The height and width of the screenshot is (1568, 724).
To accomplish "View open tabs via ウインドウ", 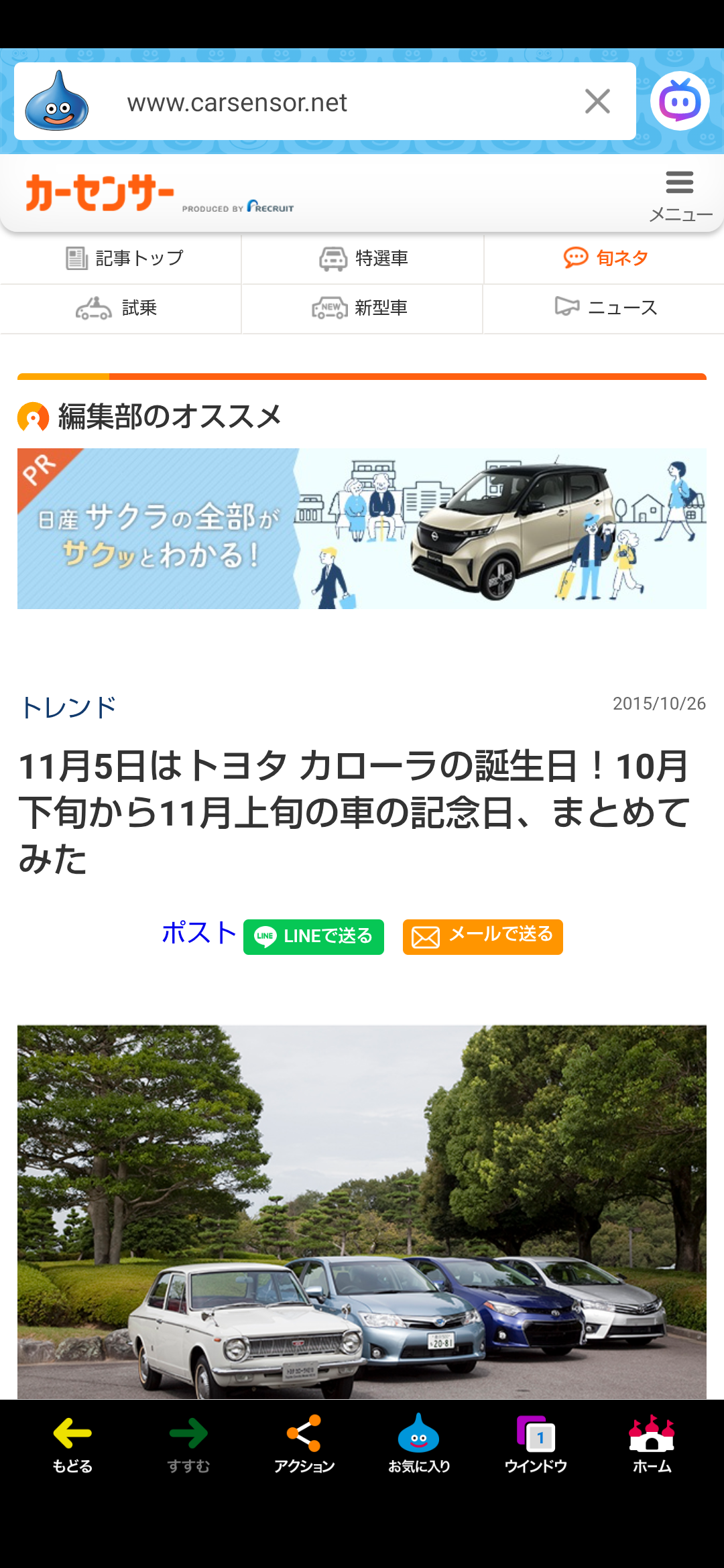I will 536,1445.
